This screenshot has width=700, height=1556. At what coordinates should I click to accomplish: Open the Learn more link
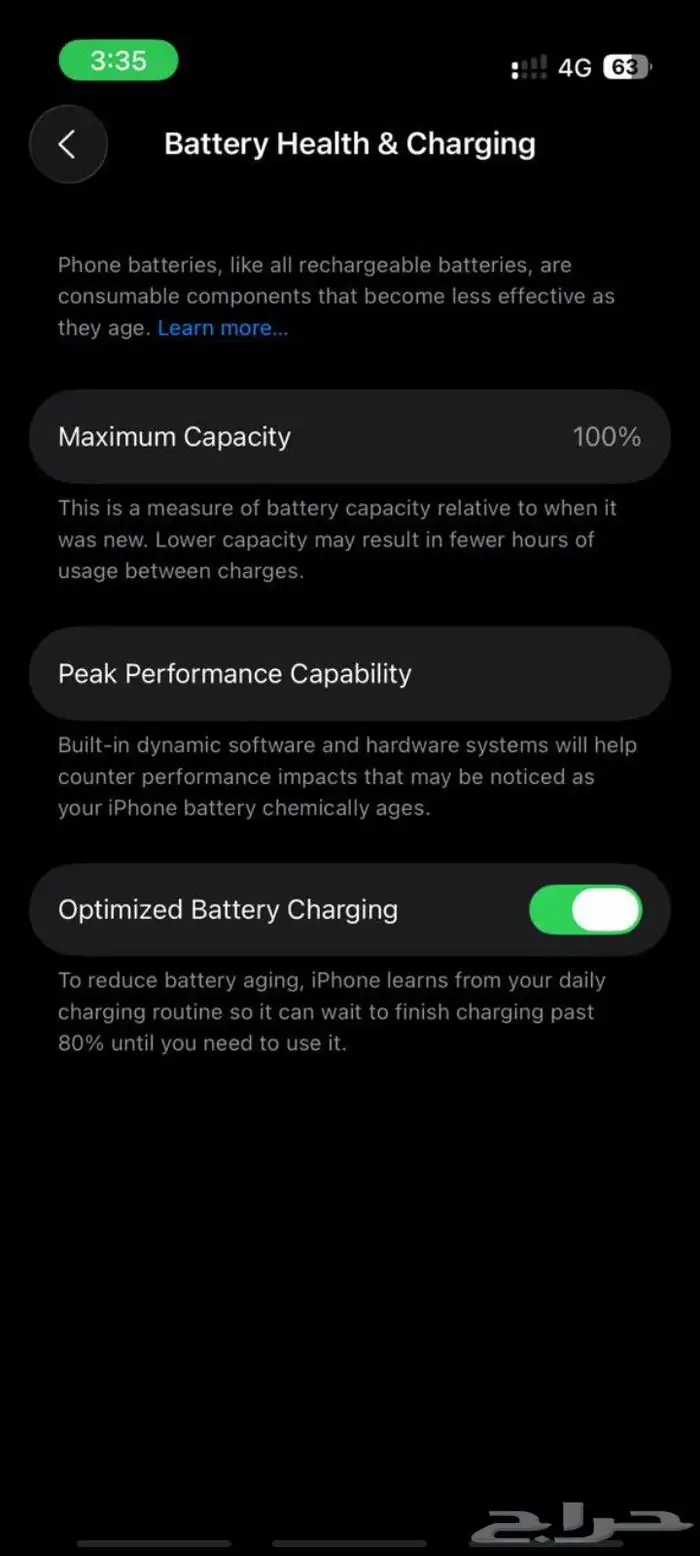[x=222, y=328]
